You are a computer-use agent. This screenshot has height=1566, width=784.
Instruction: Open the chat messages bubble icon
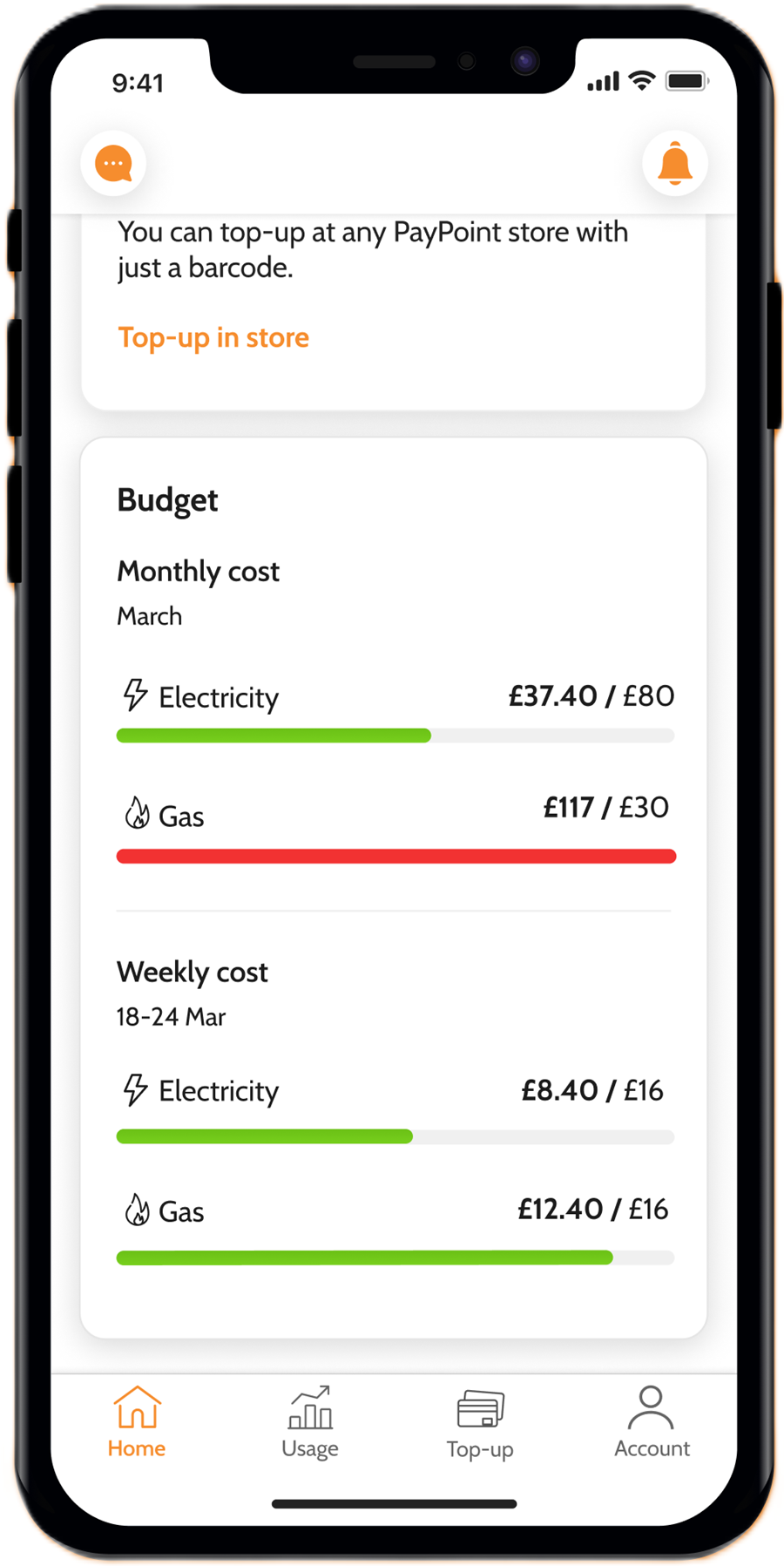113,163
